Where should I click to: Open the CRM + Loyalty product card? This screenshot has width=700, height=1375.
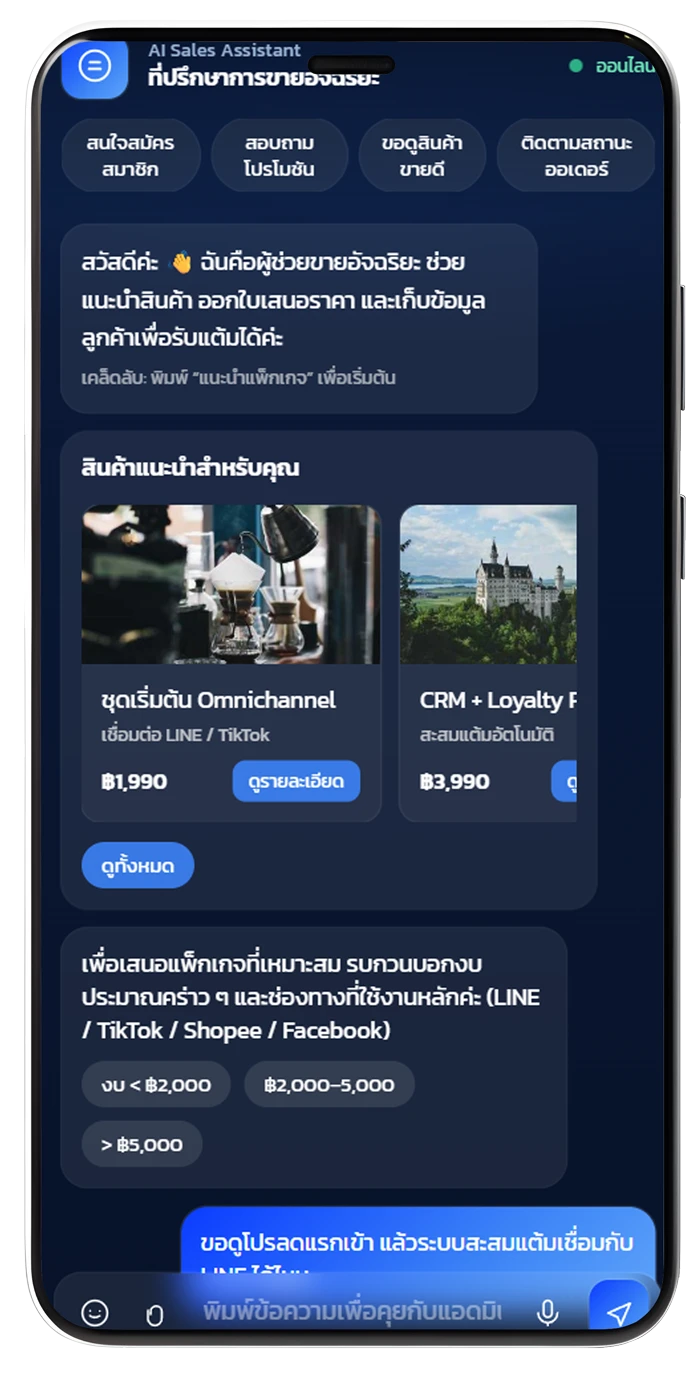click(x=488, y=663)
